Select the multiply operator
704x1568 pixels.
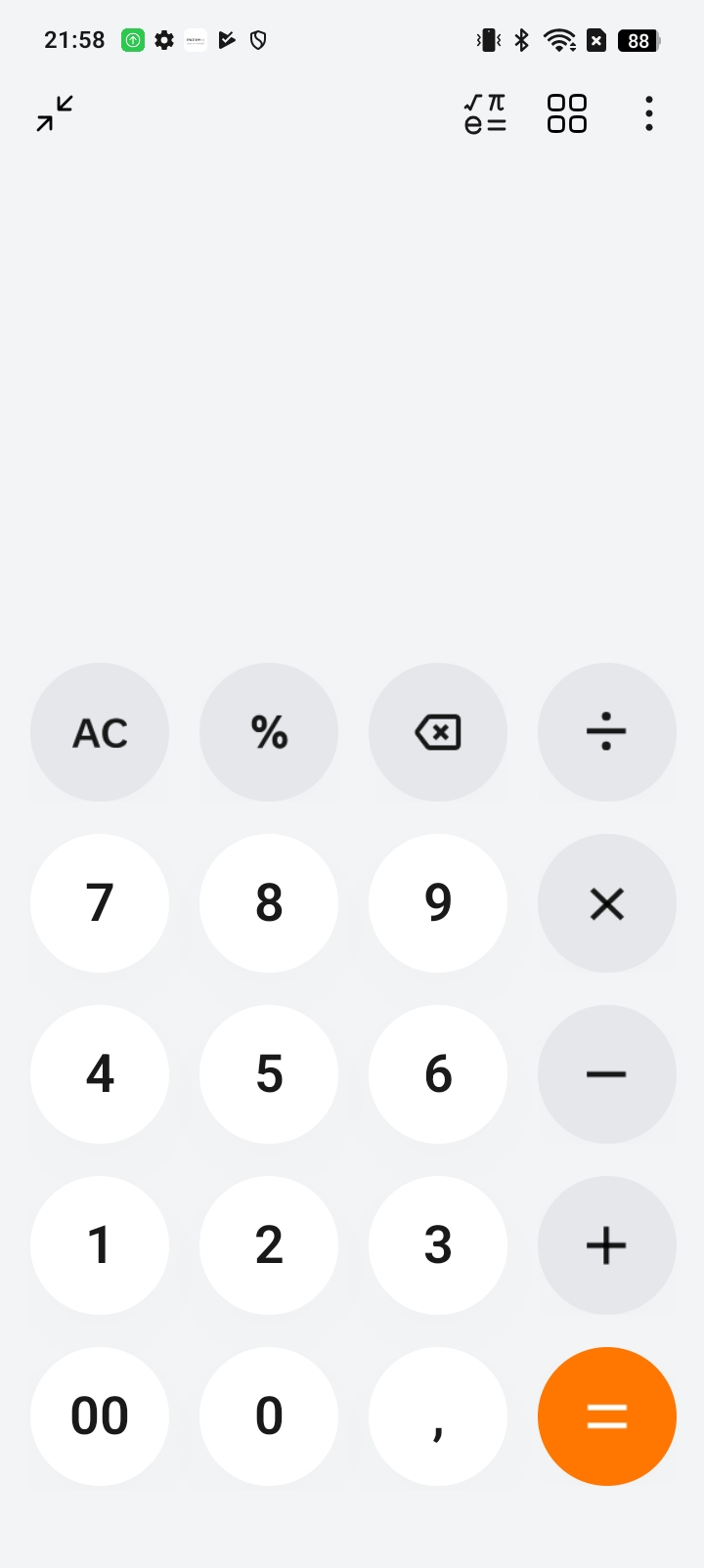pos(607,903)
